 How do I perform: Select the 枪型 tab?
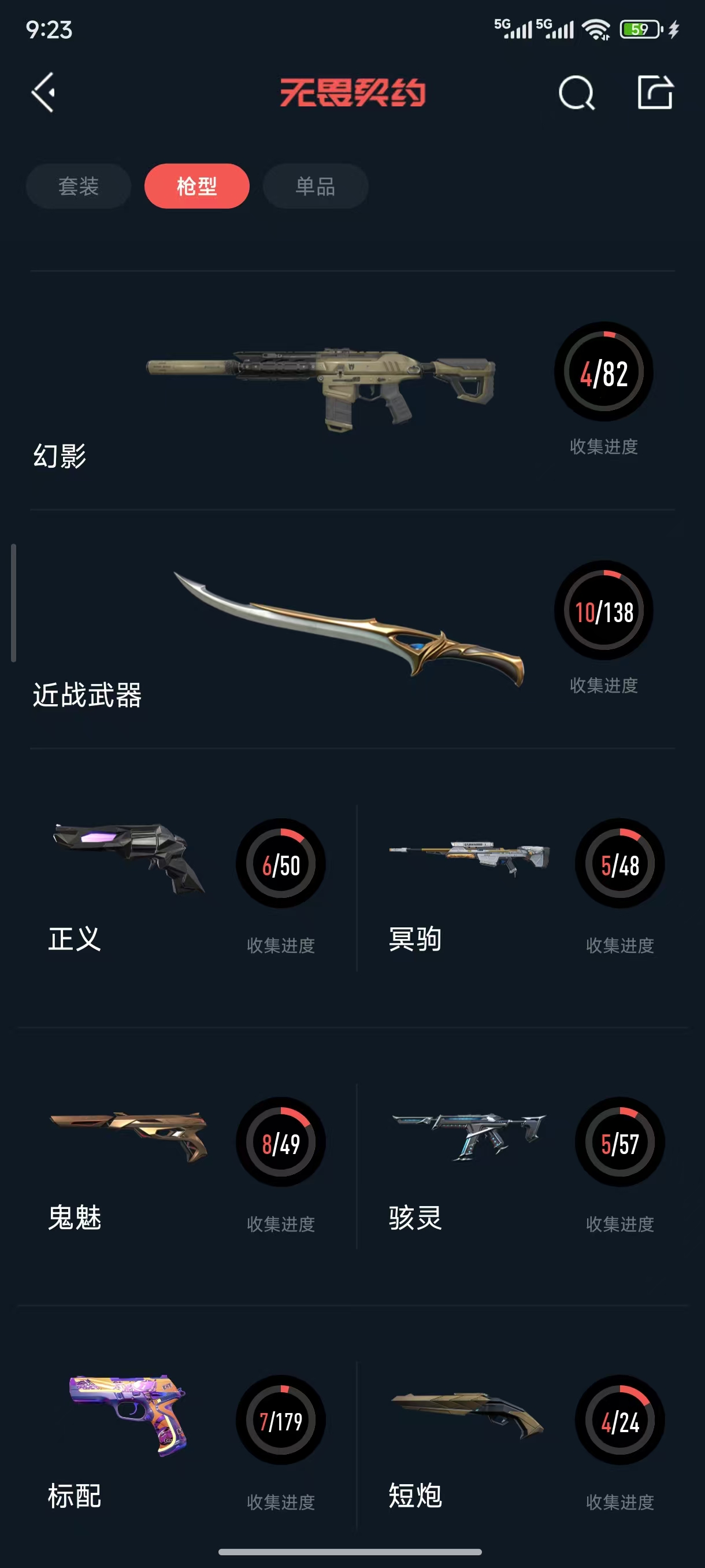pyautogui.click(x=196, y=186)
